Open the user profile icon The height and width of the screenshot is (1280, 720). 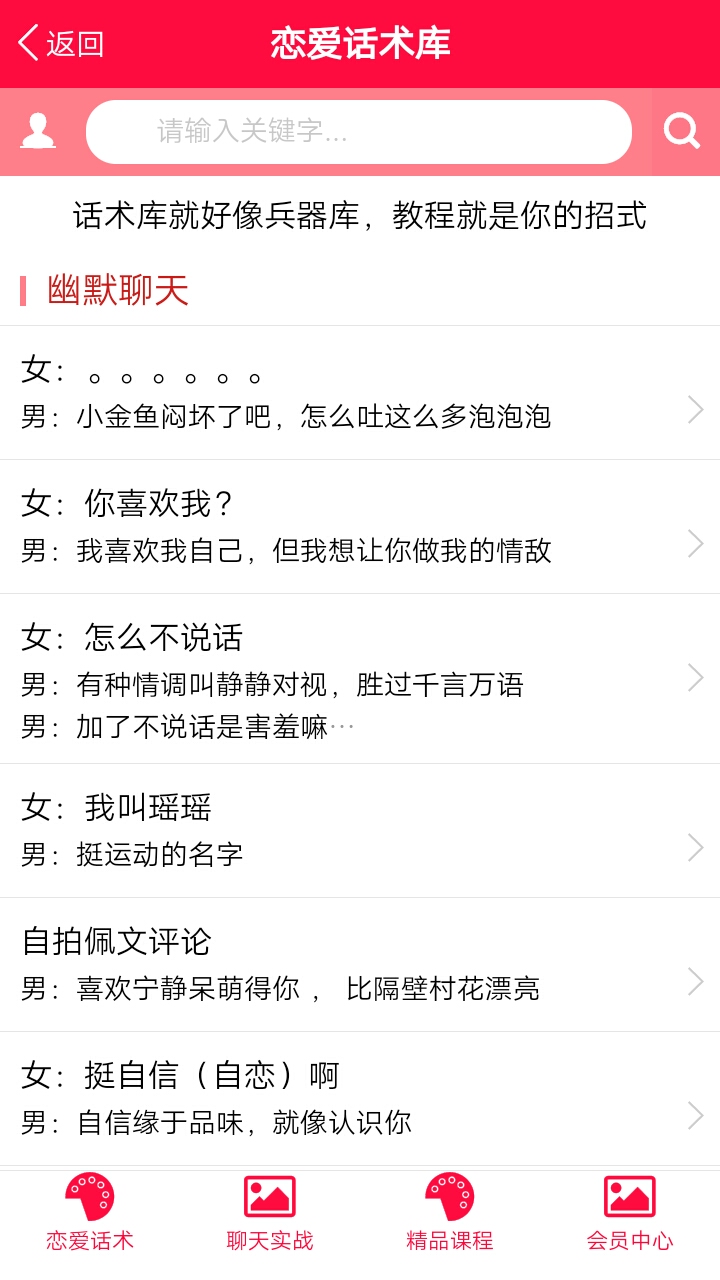pos(38,131)
